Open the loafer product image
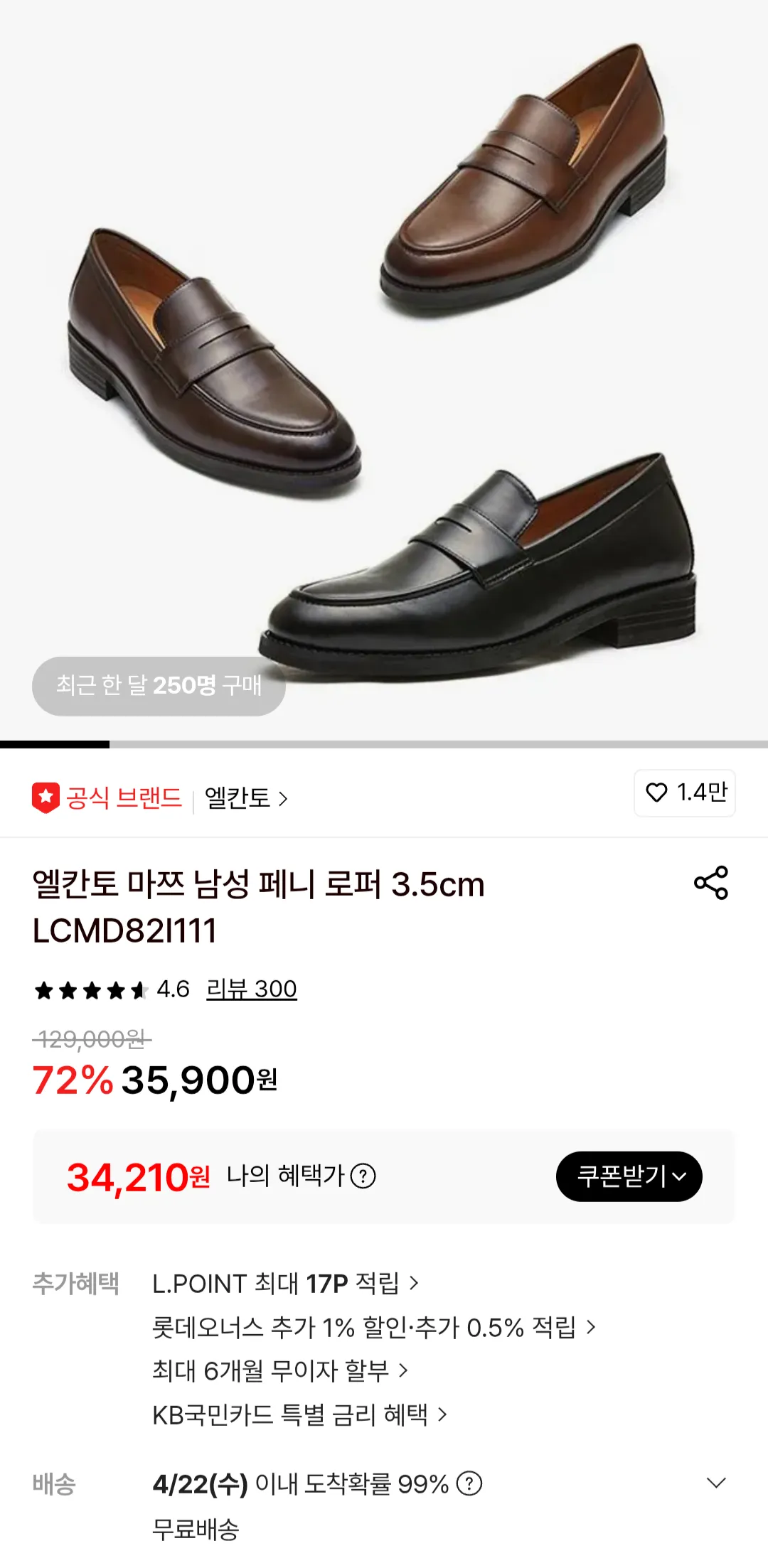The image size is (768, 1568). click(x=384, y=355)
